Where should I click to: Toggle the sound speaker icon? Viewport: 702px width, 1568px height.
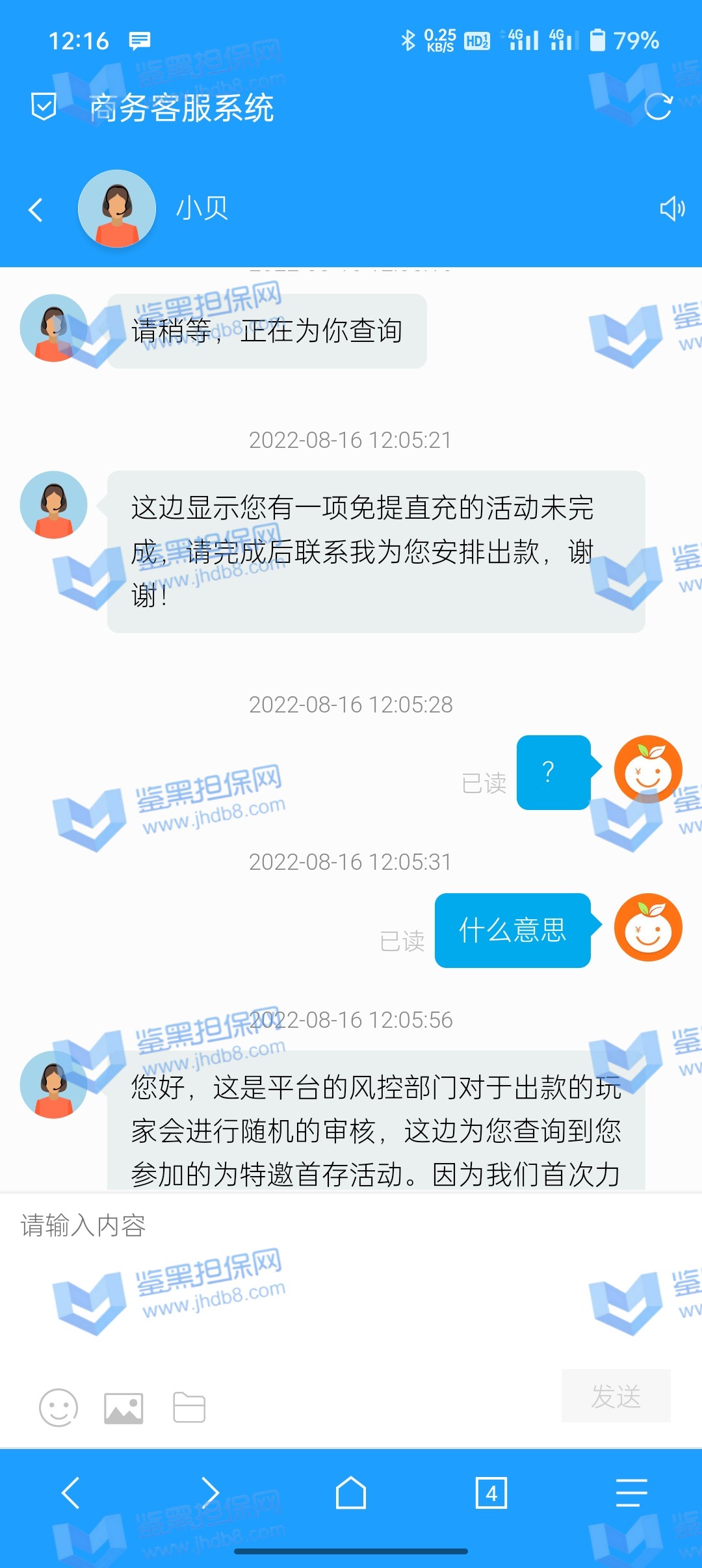coord(672,209)
